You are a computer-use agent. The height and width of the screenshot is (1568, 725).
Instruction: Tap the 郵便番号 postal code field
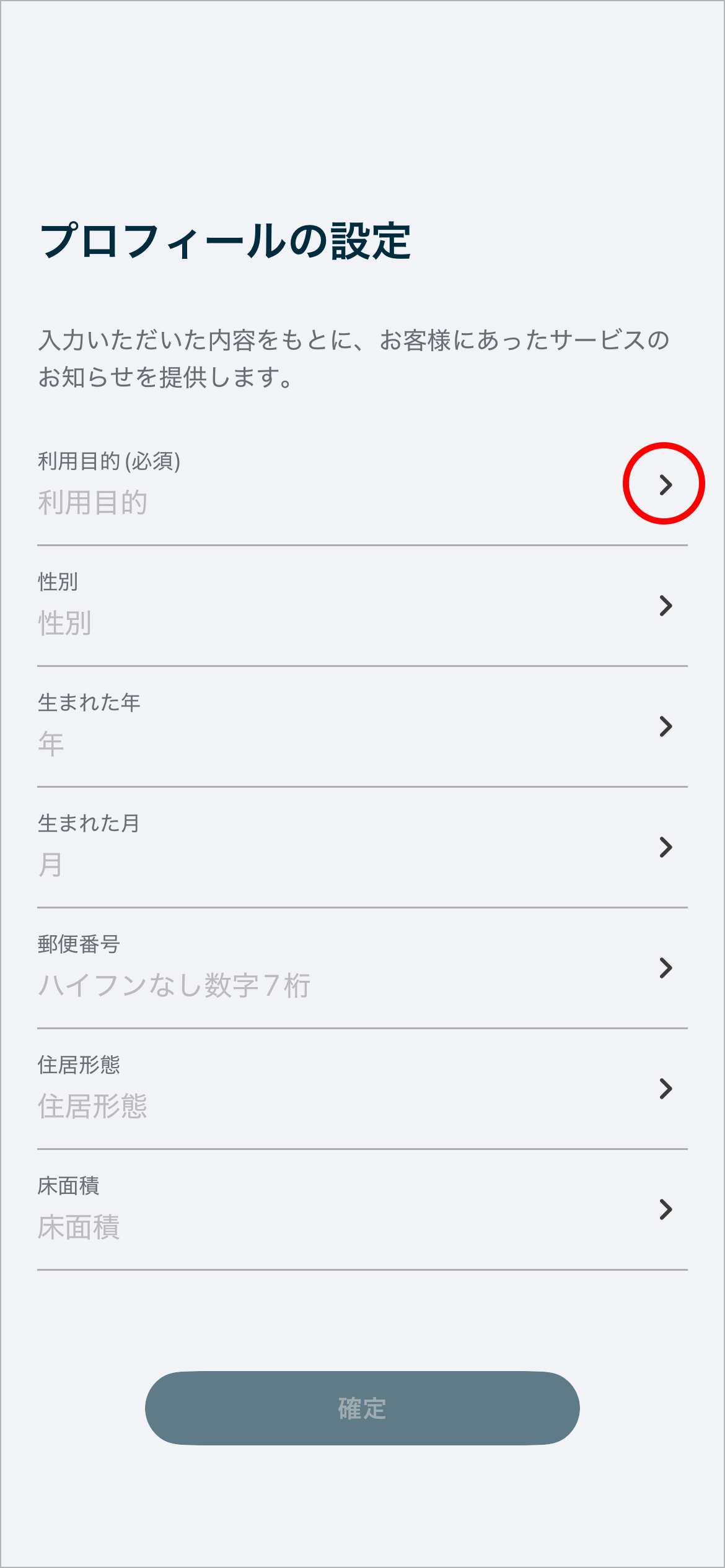(x=362, y=967)
